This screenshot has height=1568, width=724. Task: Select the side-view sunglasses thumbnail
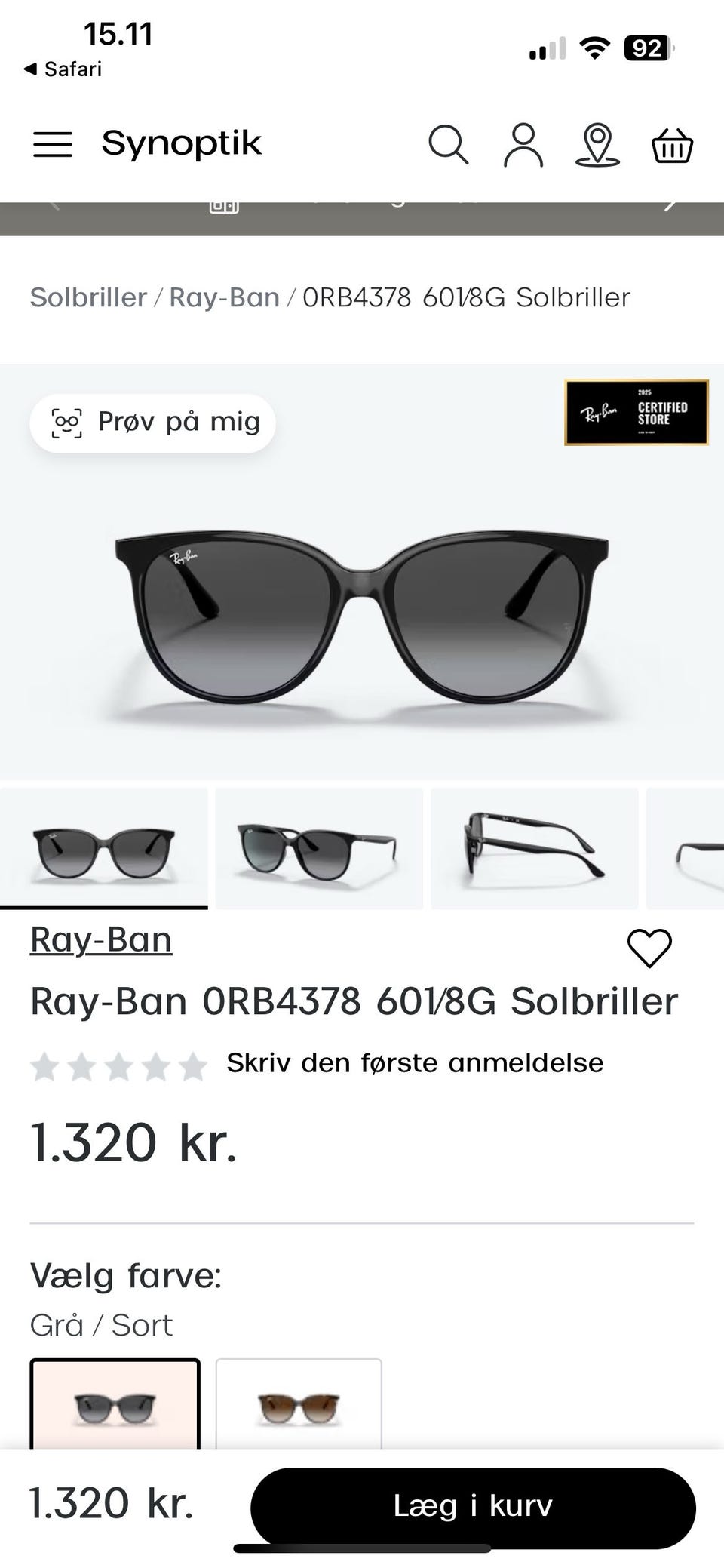(533, 847)
